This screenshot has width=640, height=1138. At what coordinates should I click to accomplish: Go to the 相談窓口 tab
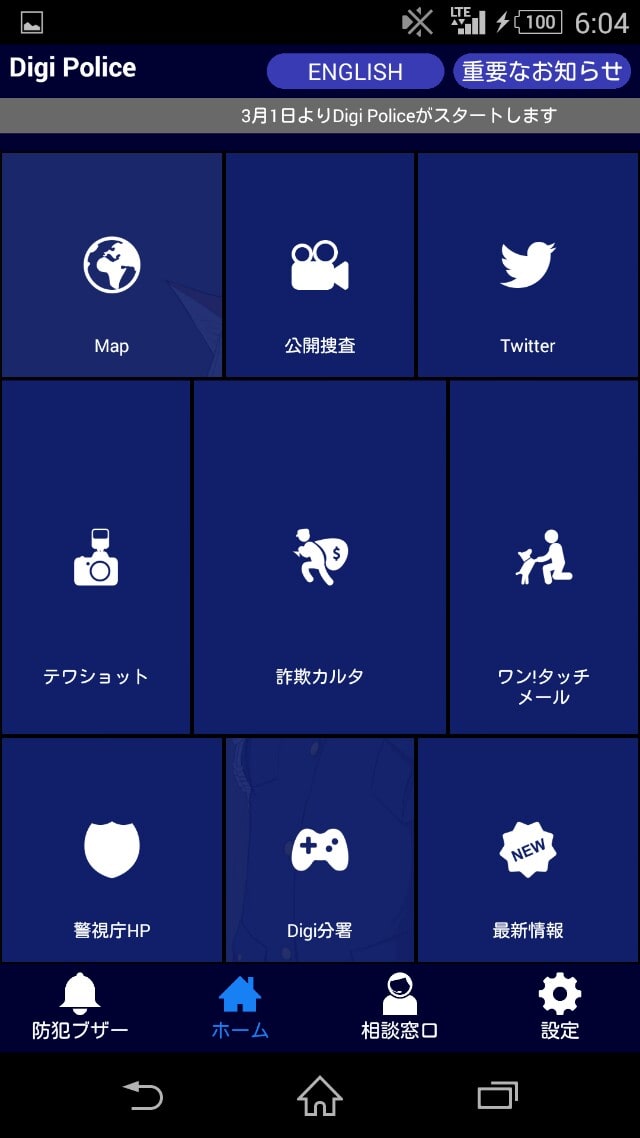point(400,1007)
